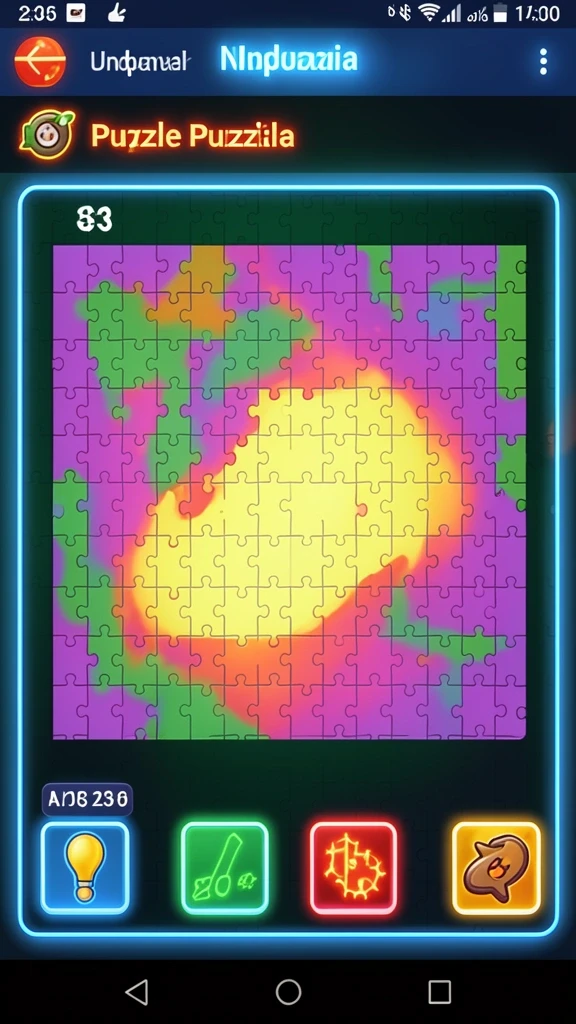Tap the green brush tool button

click(x=225, y=867)
